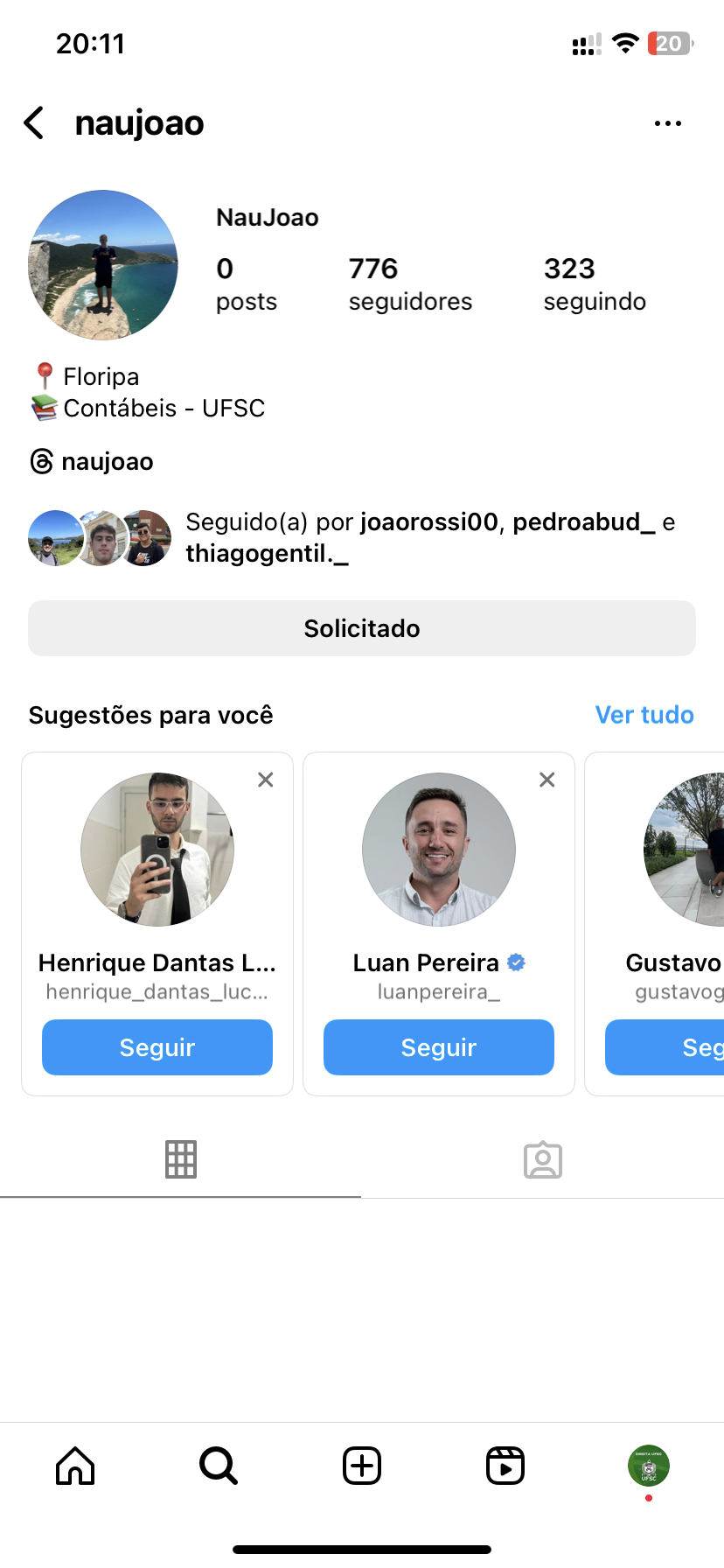Image resolution: width=724 pixels, height=1568 pixels.
Task: Switch to the posts grid tab
Action: [x=181, y=1159]
